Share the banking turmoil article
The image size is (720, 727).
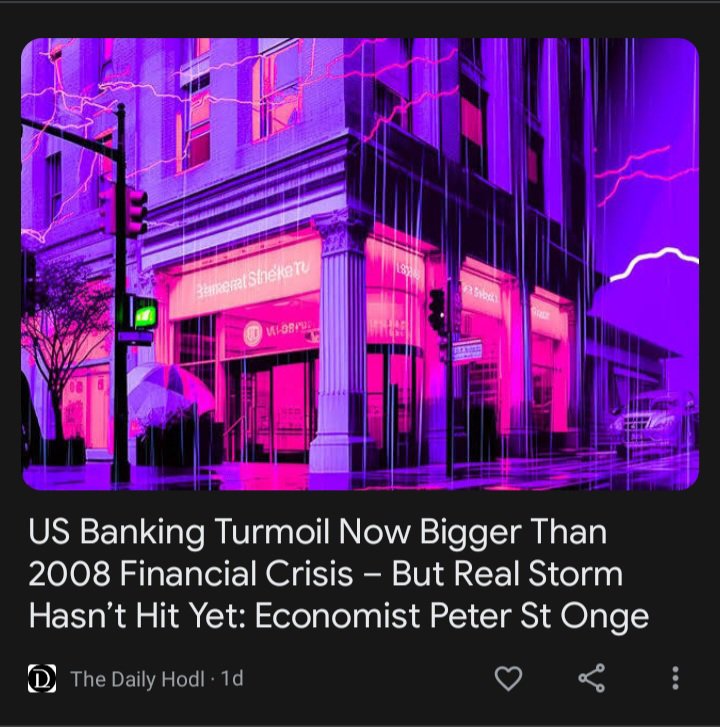[x=592, y=679]
